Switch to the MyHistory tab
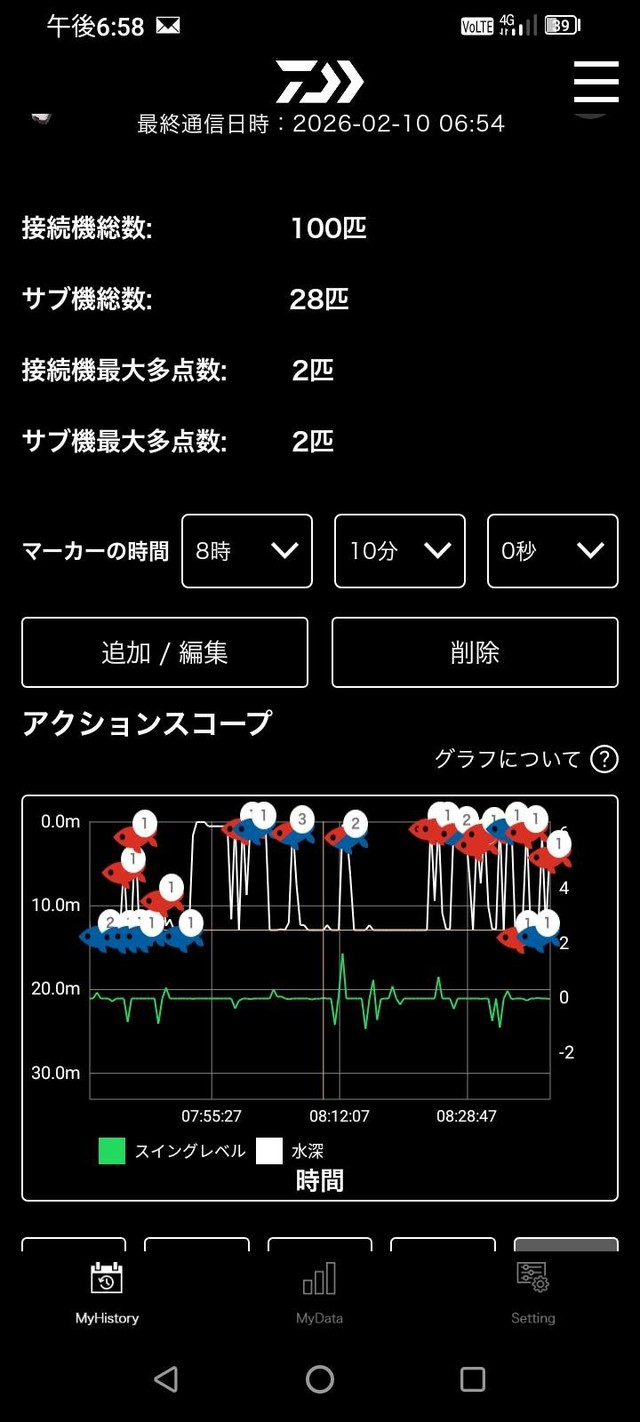 click(x=107, y=1292)
